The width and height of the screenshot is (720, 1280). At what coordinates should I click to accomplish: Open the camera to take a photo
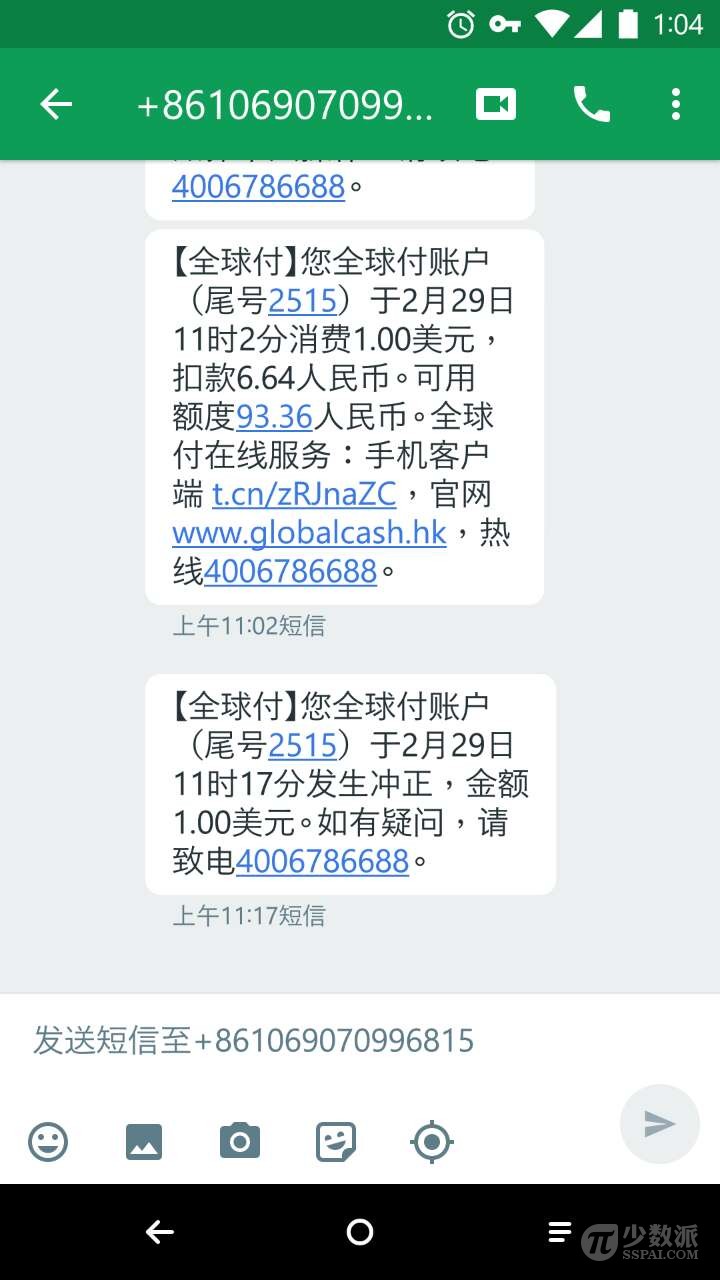[239, 1141]
